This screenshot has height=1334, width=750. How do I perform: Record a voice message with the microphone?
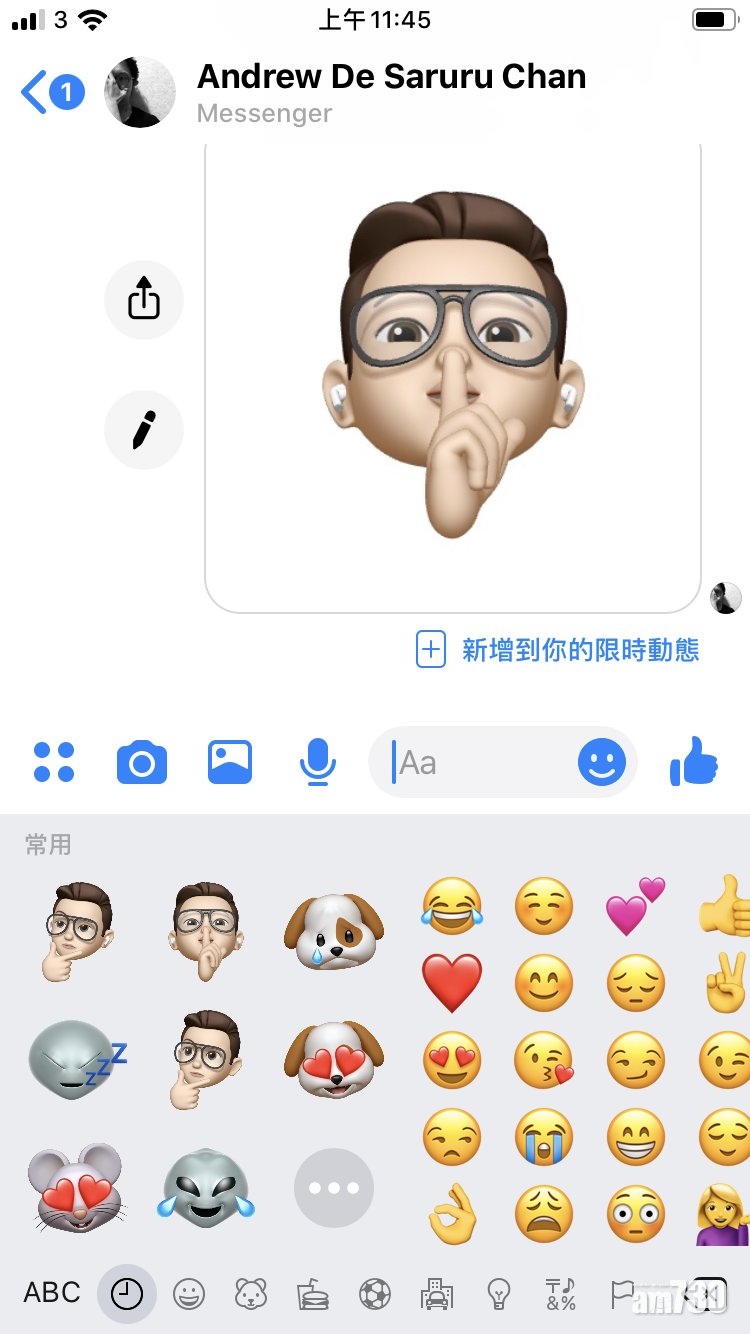[x=318, y=762]
